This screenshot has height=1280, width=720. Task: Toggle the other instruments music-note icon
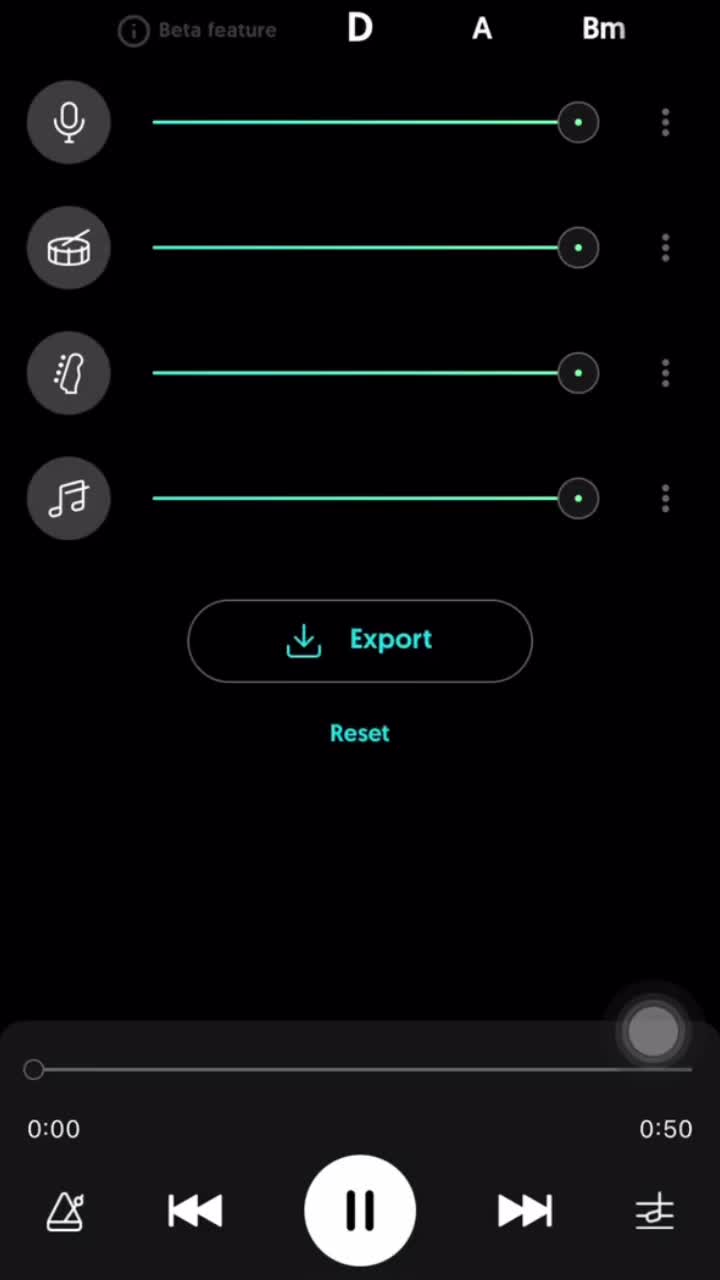click(68, 498)
